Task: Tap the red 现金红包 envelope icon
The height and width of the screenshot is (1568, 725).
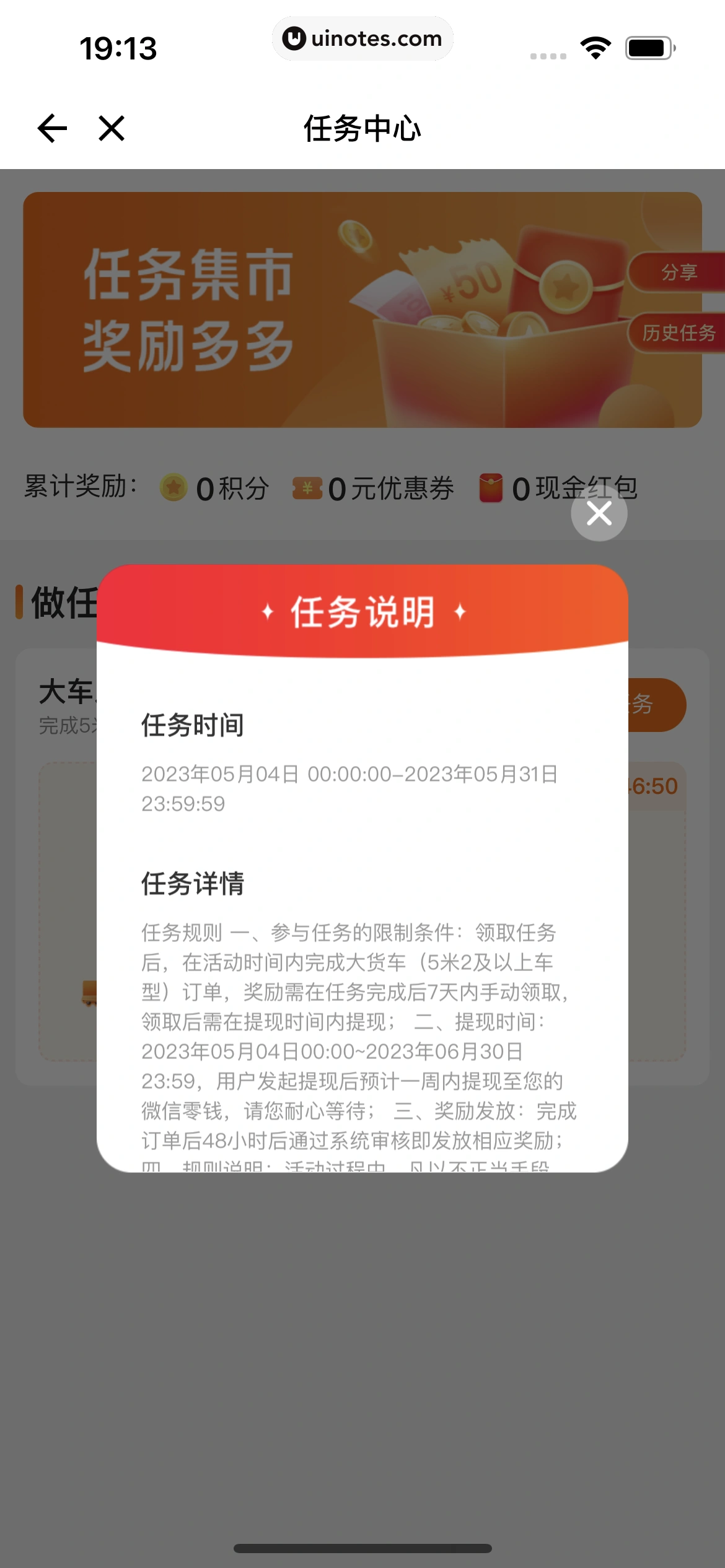Action: click(491, 488)
